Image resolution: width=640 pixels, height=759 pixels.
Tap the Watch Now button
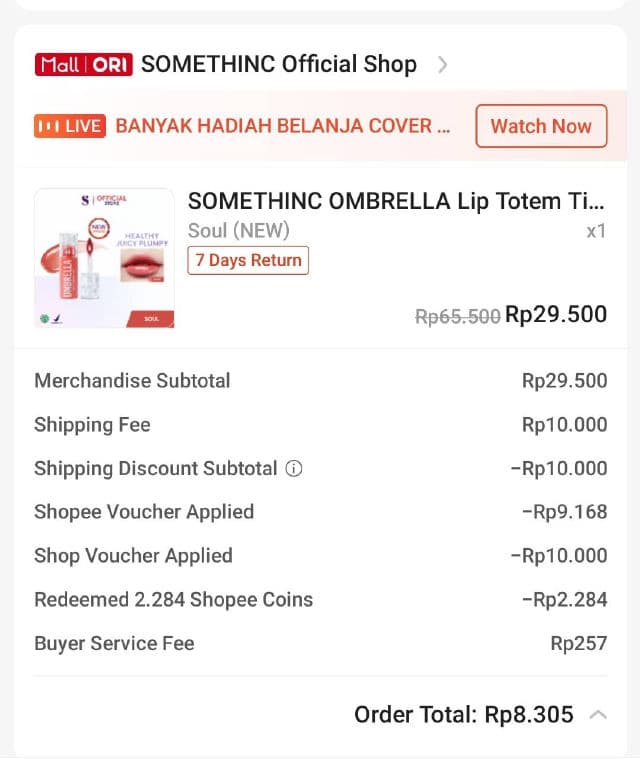541,126
